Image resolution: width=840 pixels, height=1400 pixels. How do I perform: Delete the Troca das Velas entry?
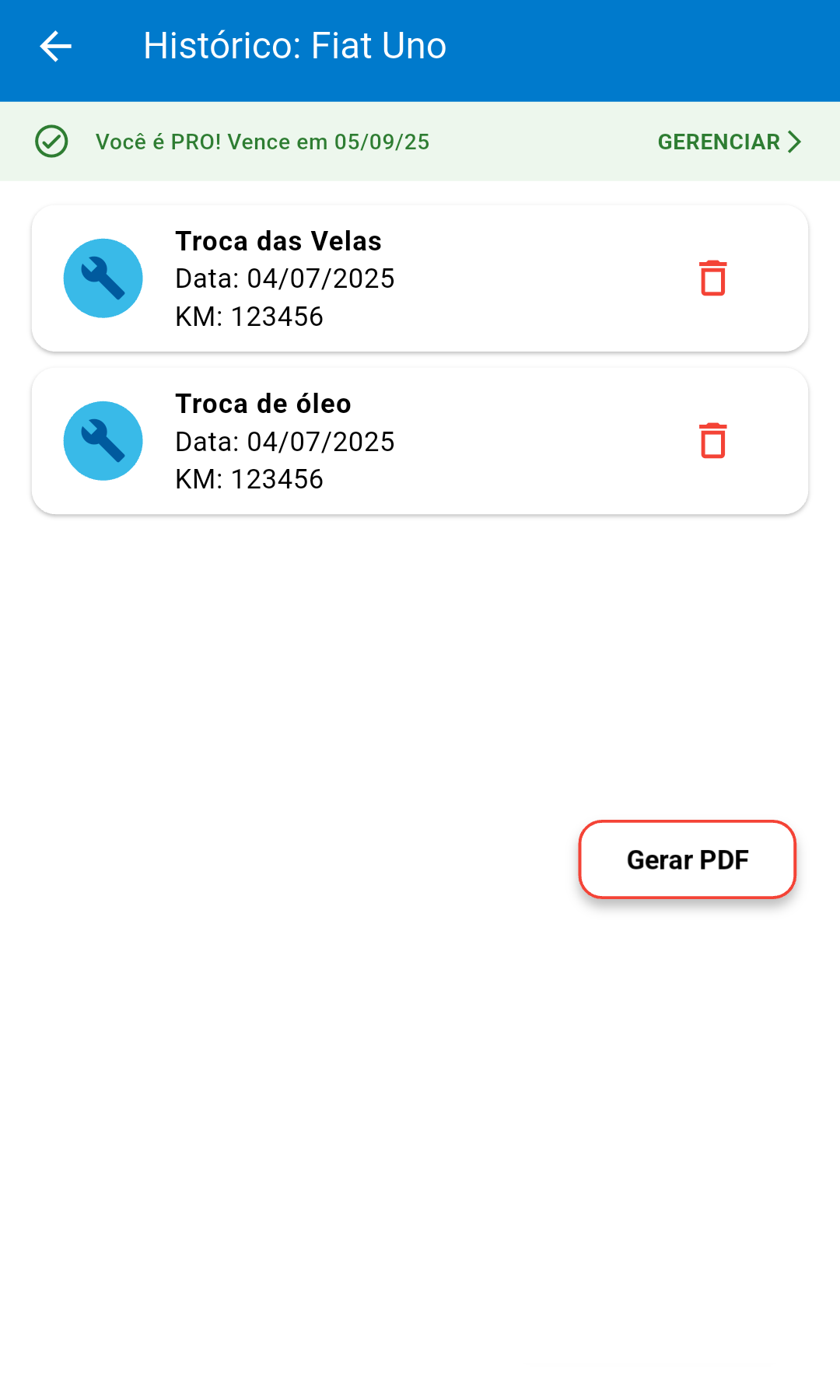712,278
